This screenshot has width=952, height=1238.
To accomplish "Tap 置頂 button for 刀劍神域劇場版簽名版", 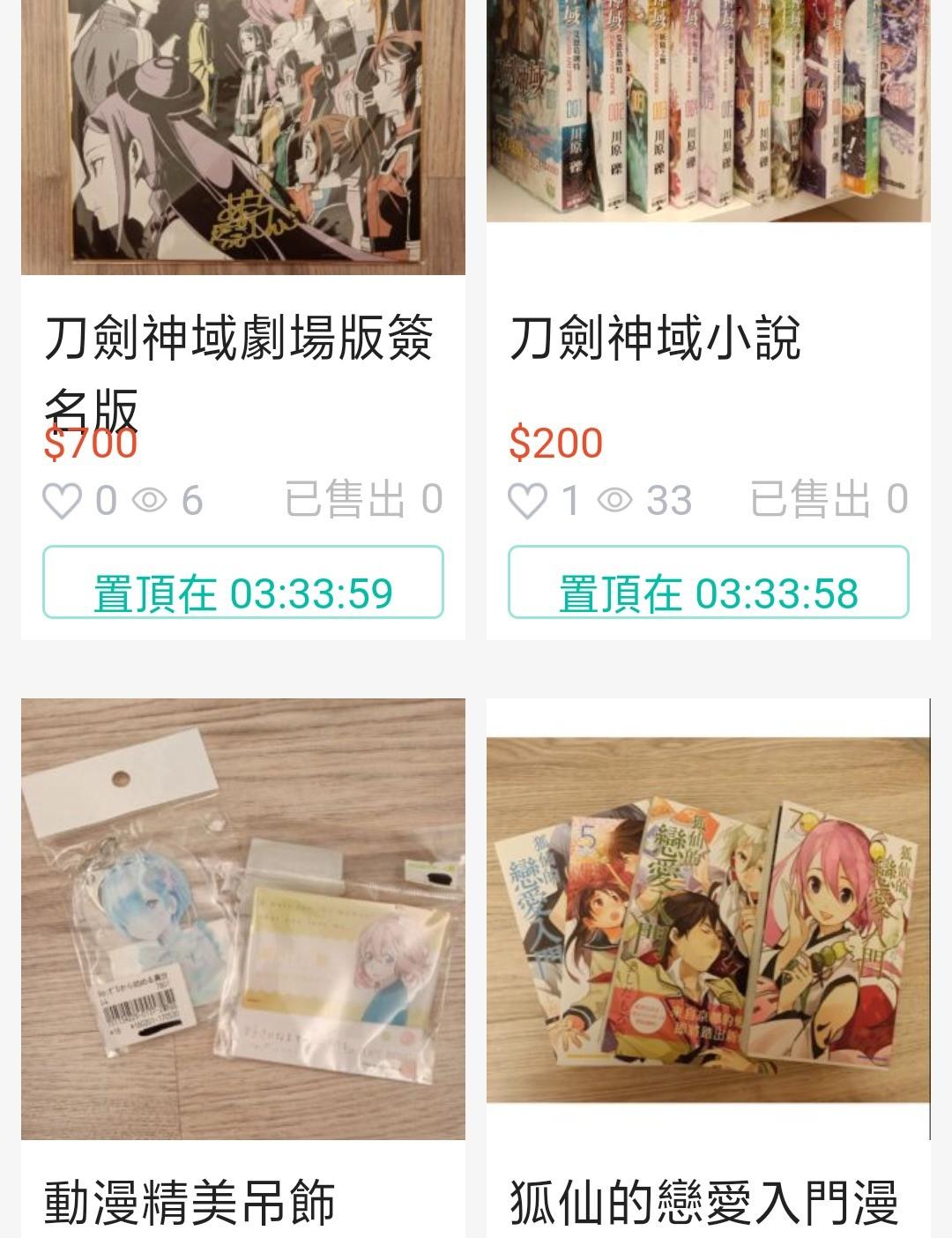I will pos(242,583).
